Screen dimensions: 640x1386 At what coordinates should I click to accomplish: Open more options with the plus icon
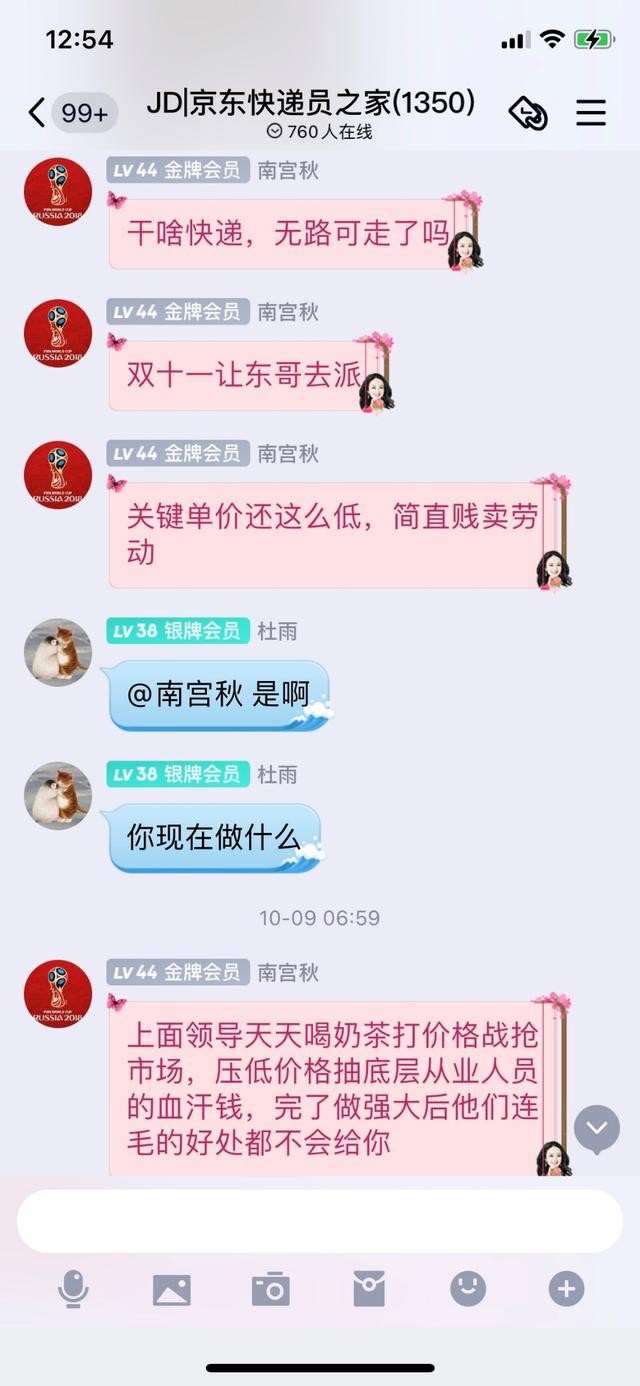566,1290
